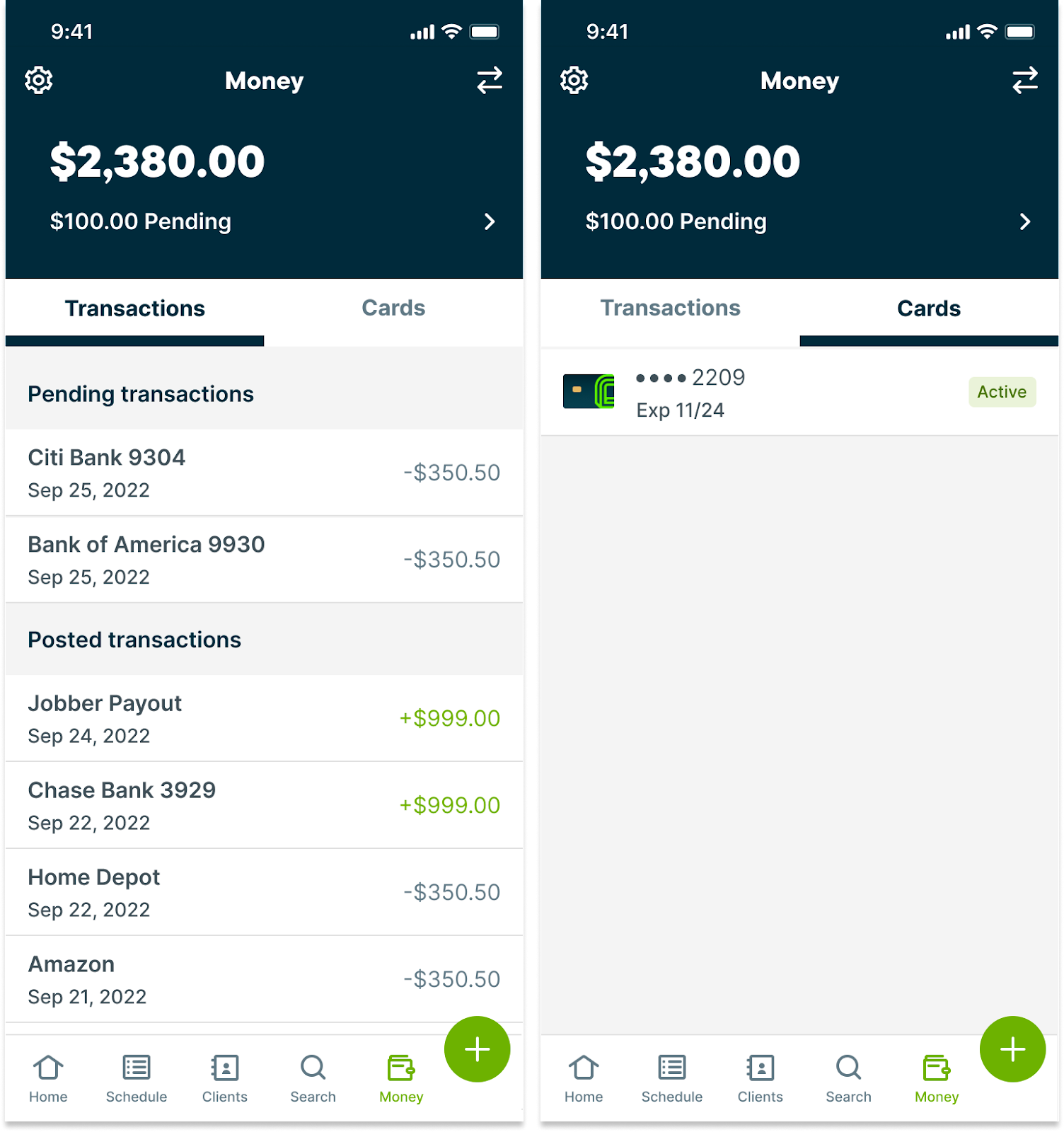Tap transfer arrows icon above the transactions list
The image size is (1064, 1132).
point(489,81)
